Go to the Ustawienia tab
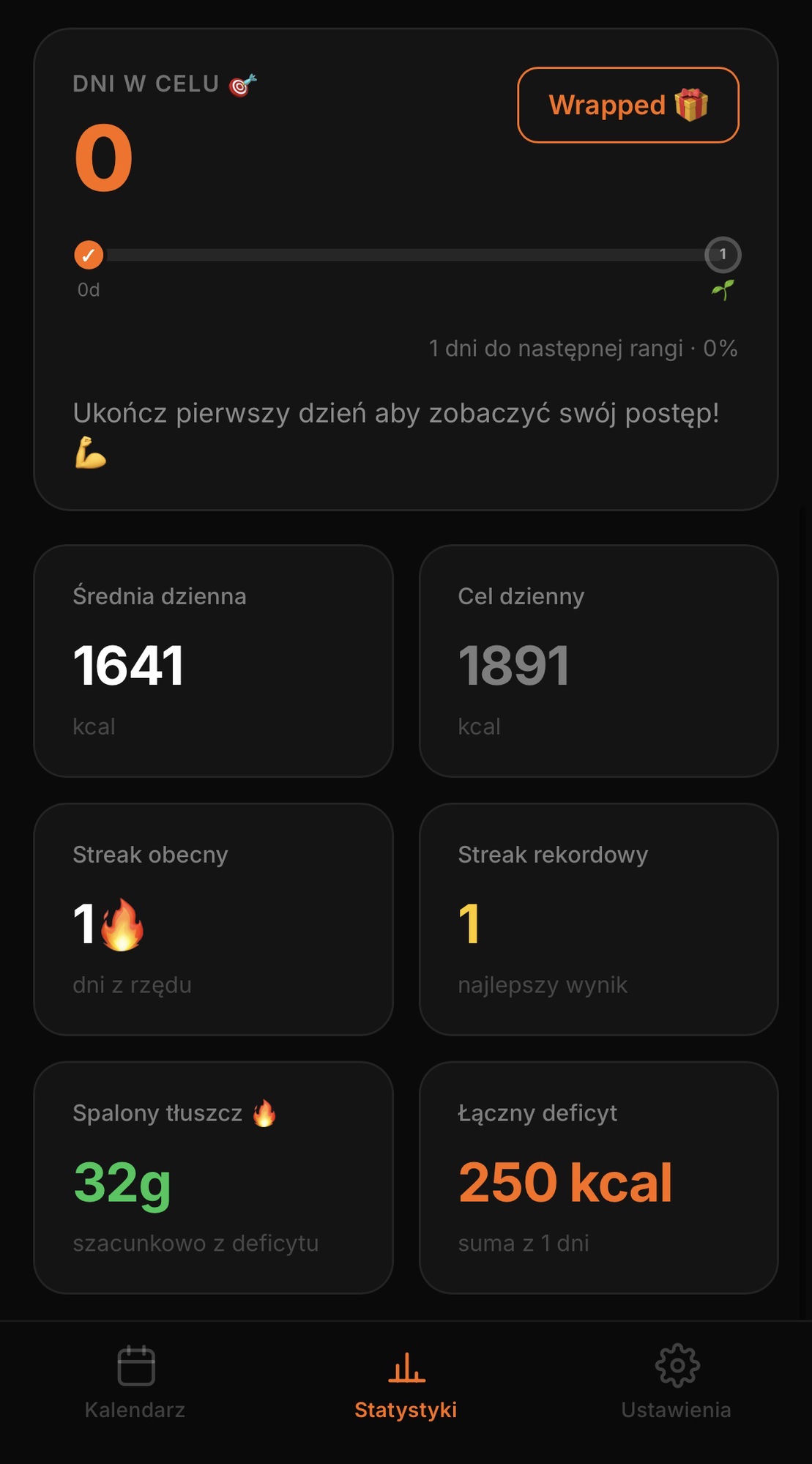The image size is (812, 1464). pos(676,1382)
